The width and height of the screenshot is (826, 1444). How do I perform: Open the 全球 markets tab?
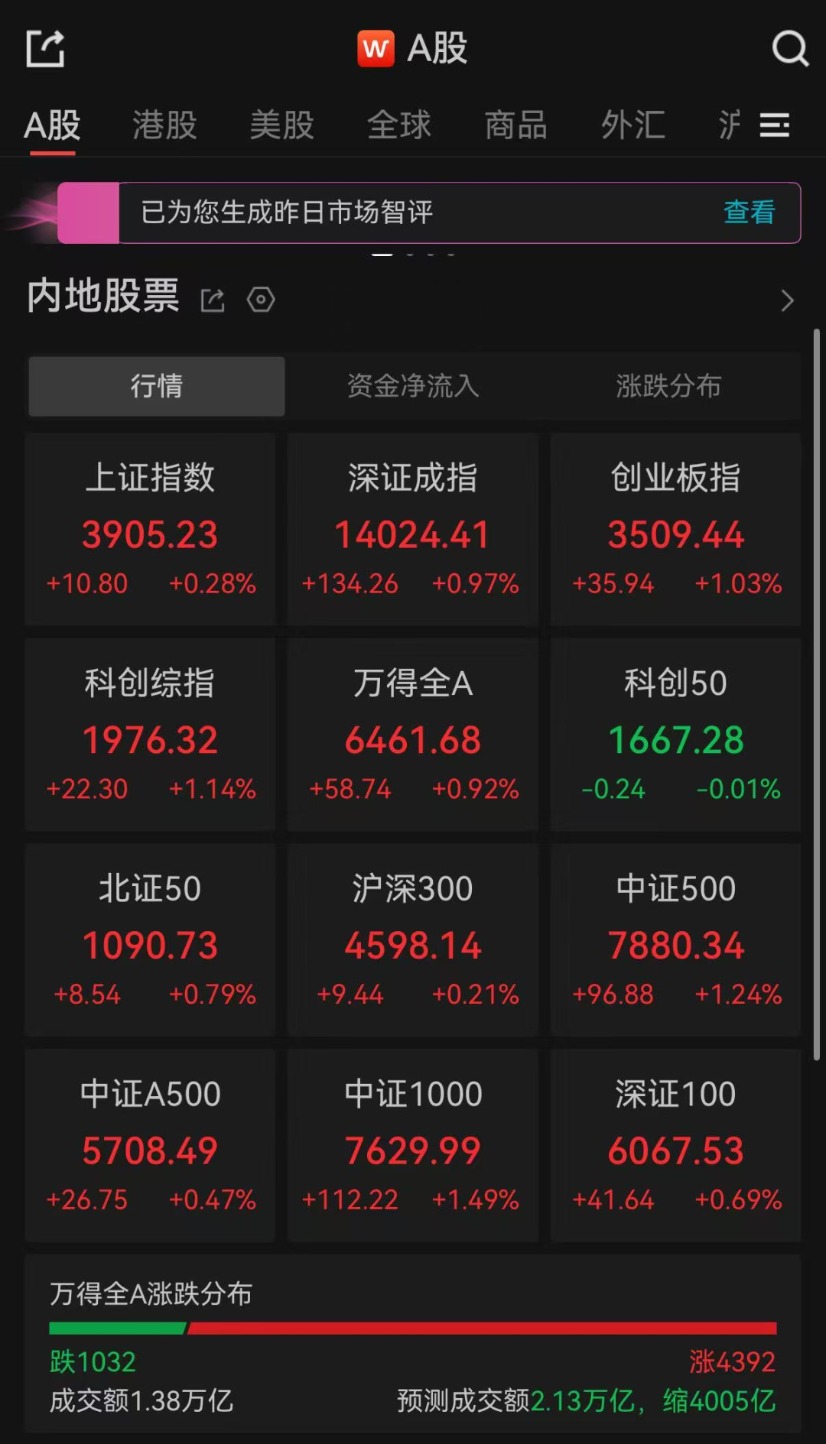coord(399,125)
